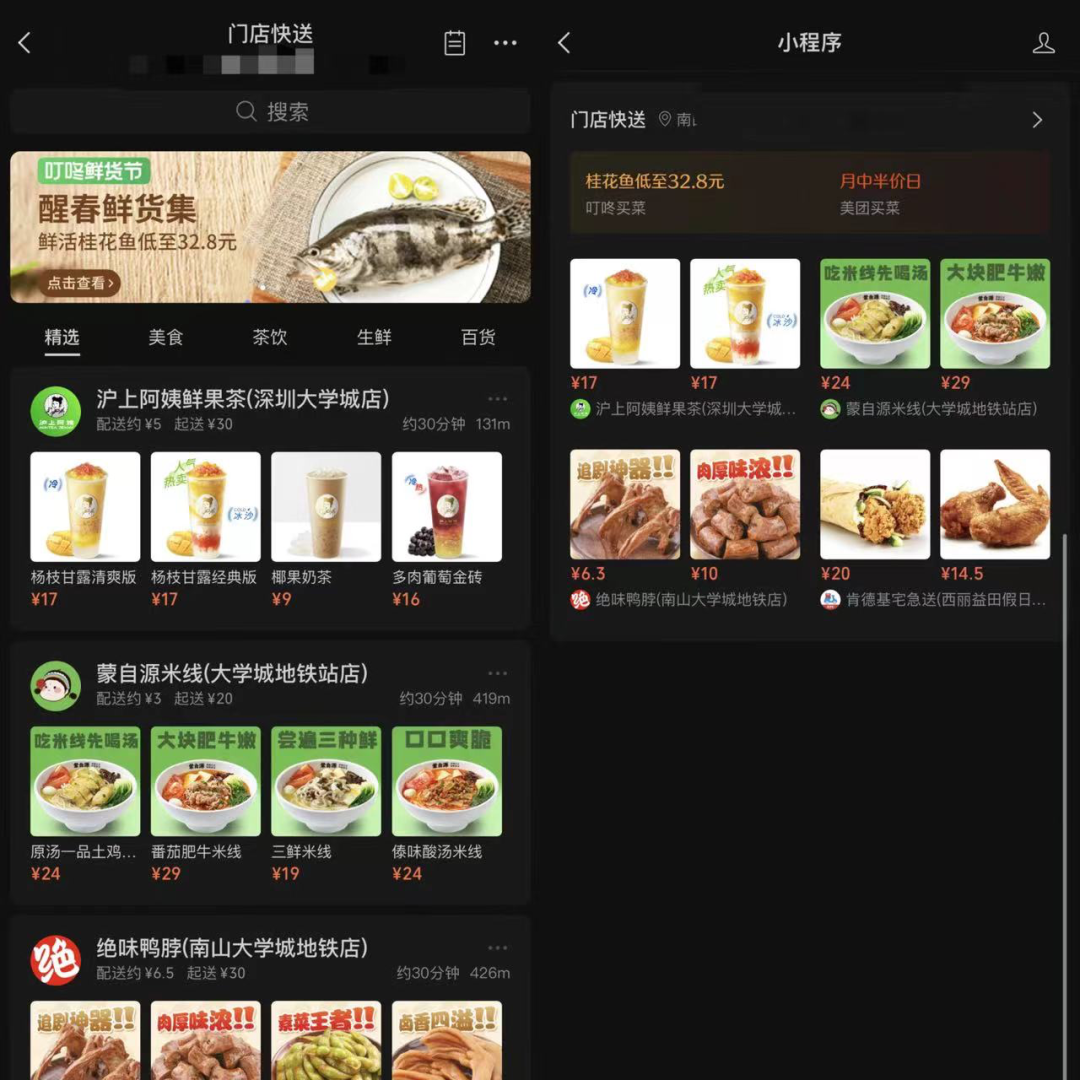Open the 美团买菜 月中半价日 promo

880,193
